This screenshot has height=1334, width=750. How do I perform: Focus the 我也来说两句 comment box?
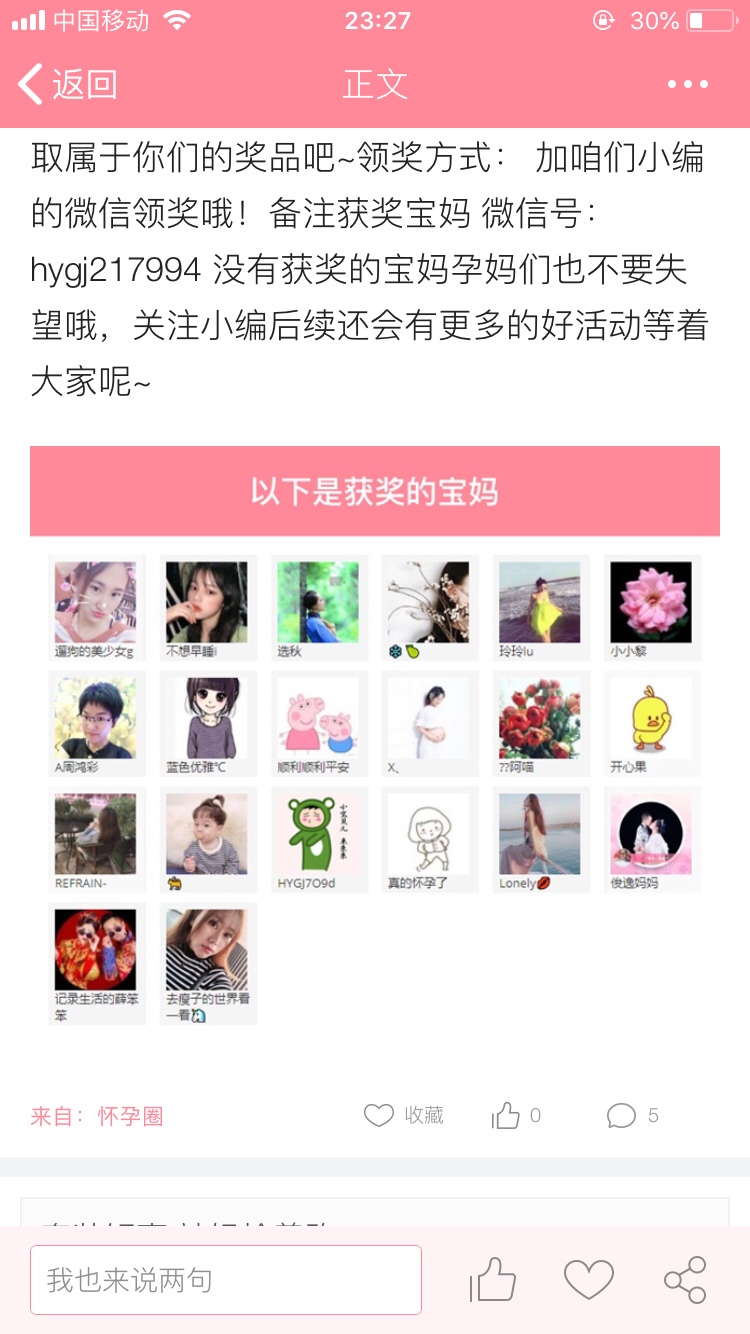(x=226, y=1280)
